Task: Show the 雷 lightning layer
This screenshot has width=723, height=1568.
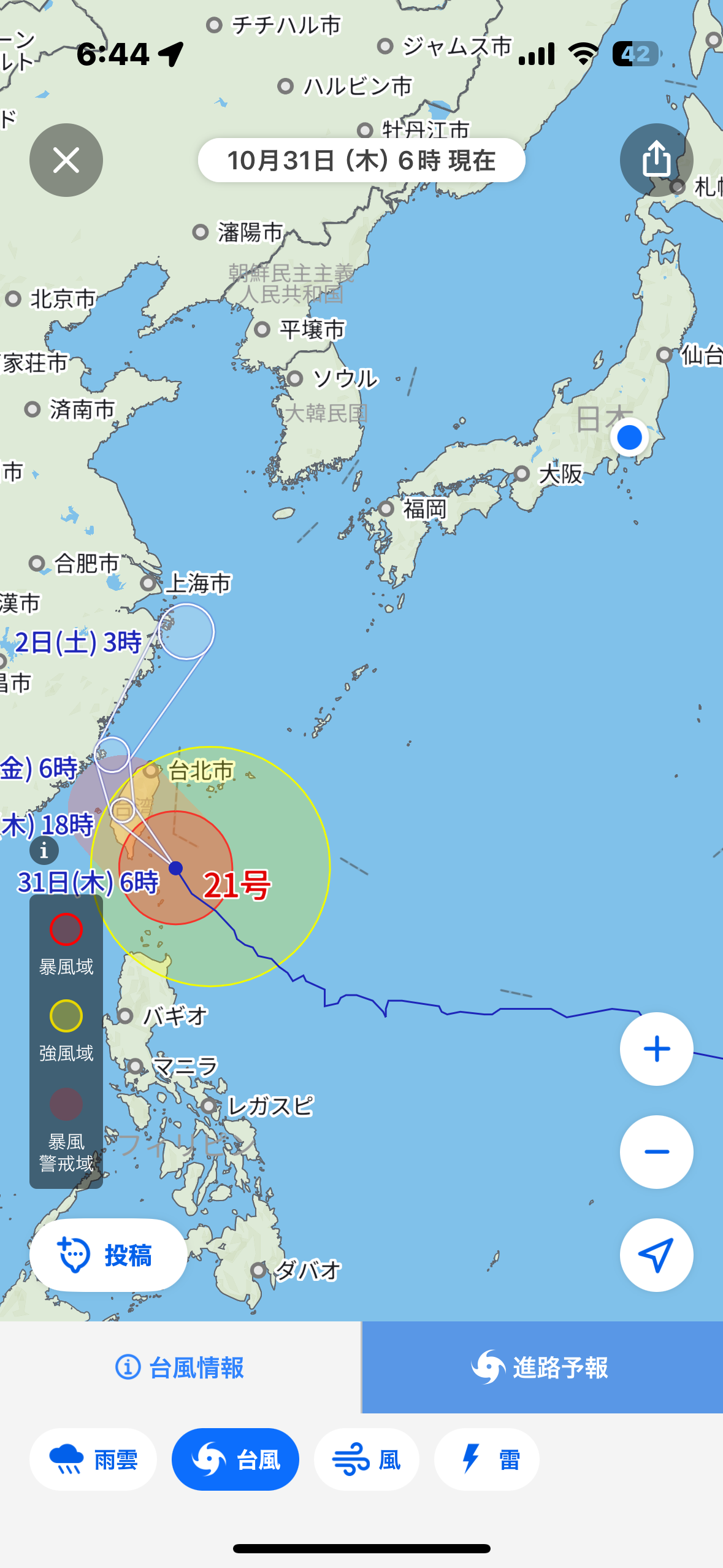Action: [x=487, y=1459]
